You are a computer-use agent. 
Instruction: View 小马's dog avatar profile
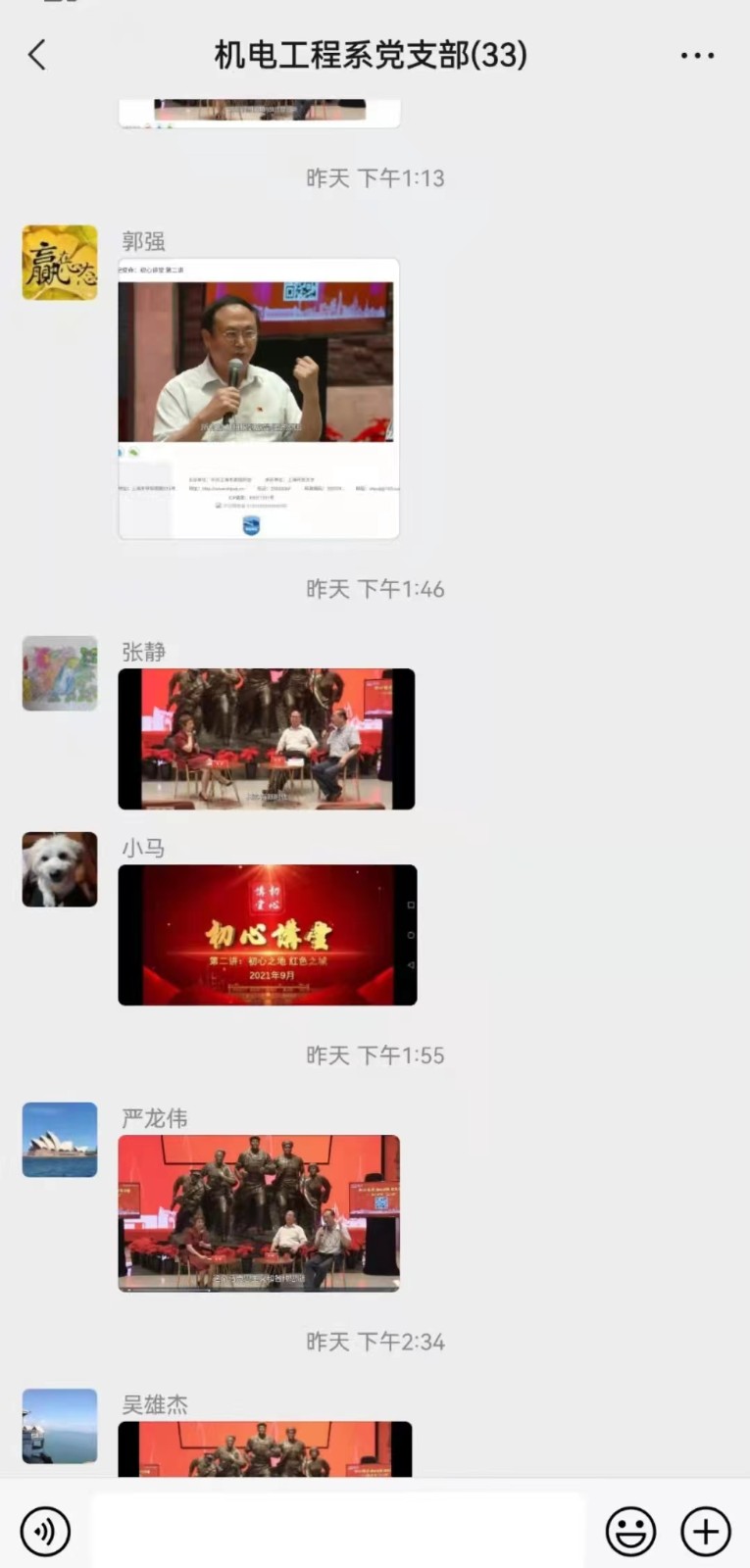60,869
